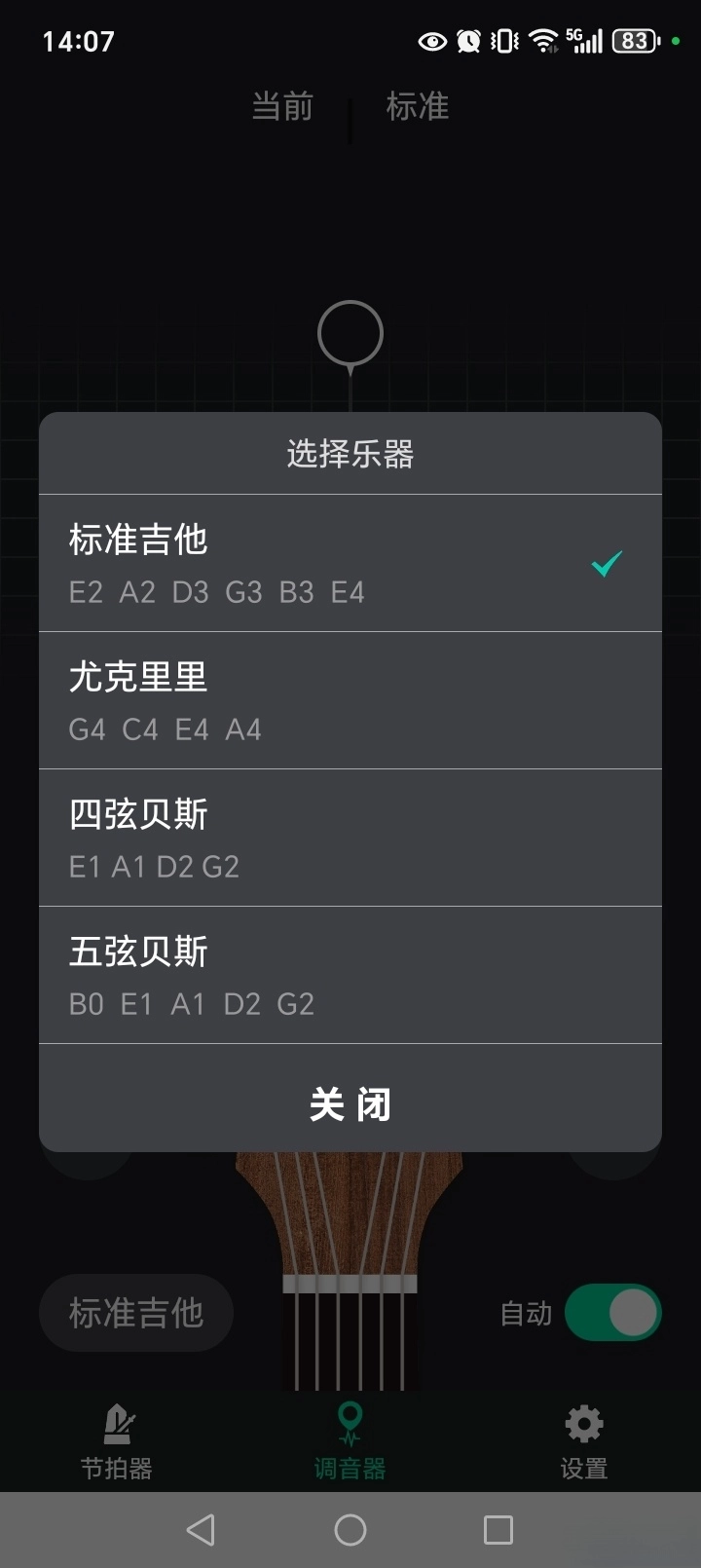This screenshot has height=1568, width=701.
Task: Switch to the 当前 tab
Action: (x=280, y=107)
